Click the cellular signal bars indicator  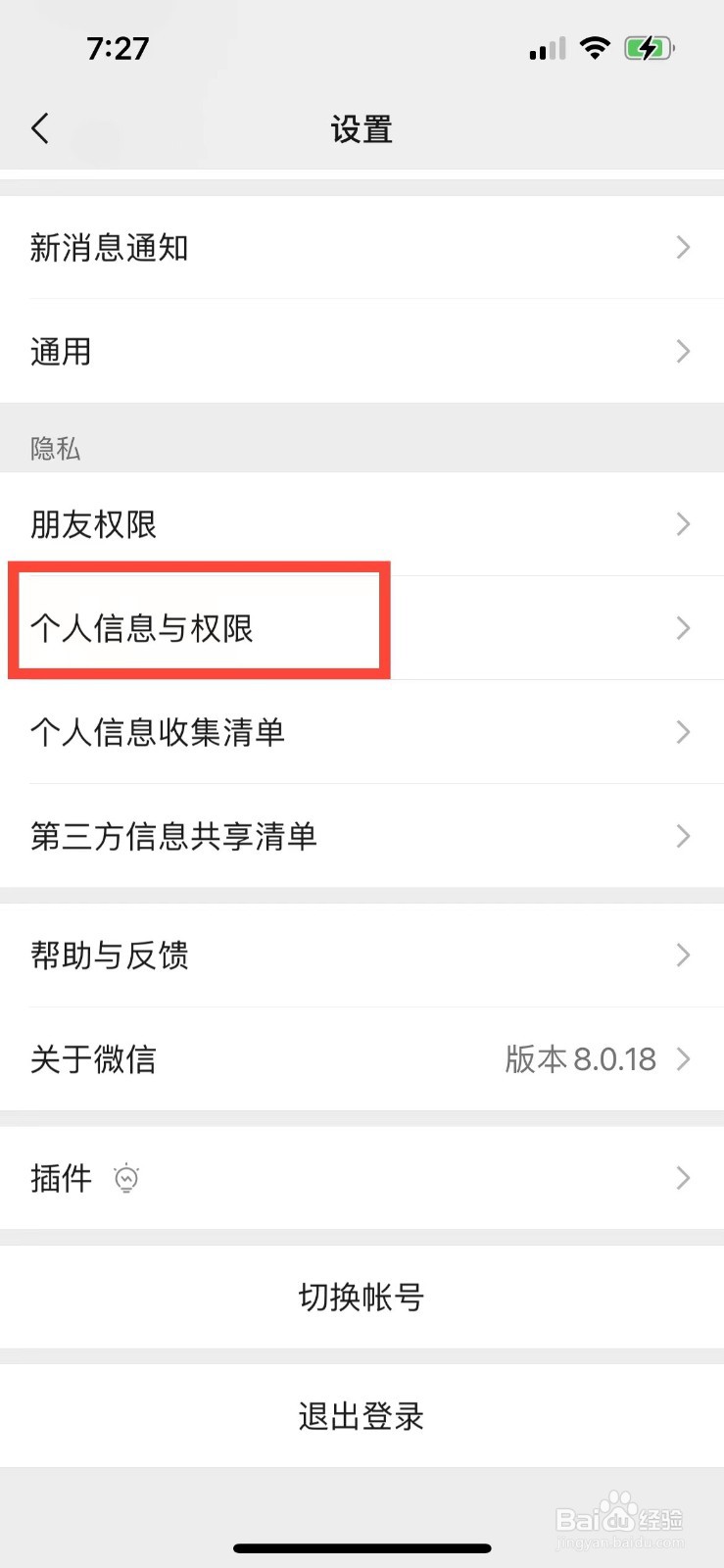(x=545, y=47)
